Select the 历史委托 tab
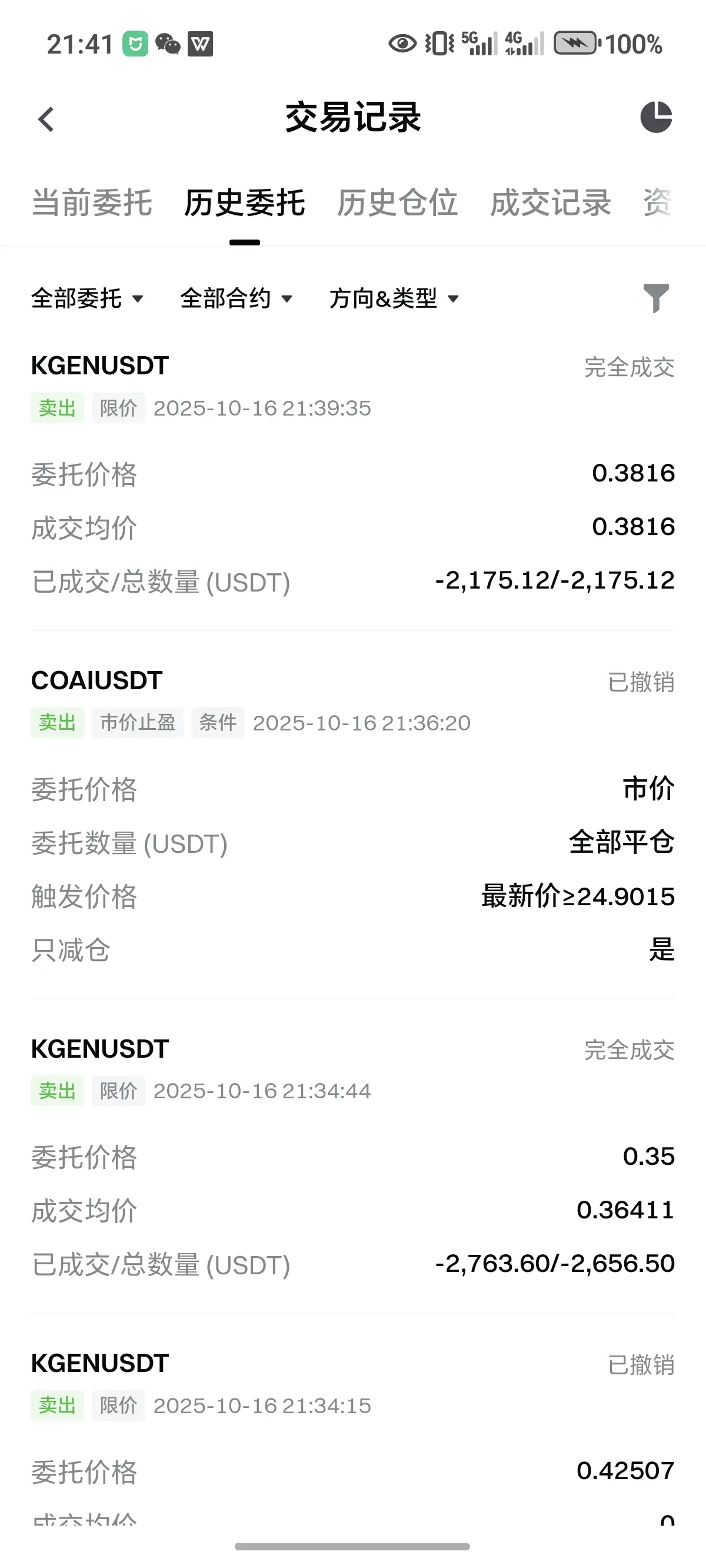 [245, 202]
